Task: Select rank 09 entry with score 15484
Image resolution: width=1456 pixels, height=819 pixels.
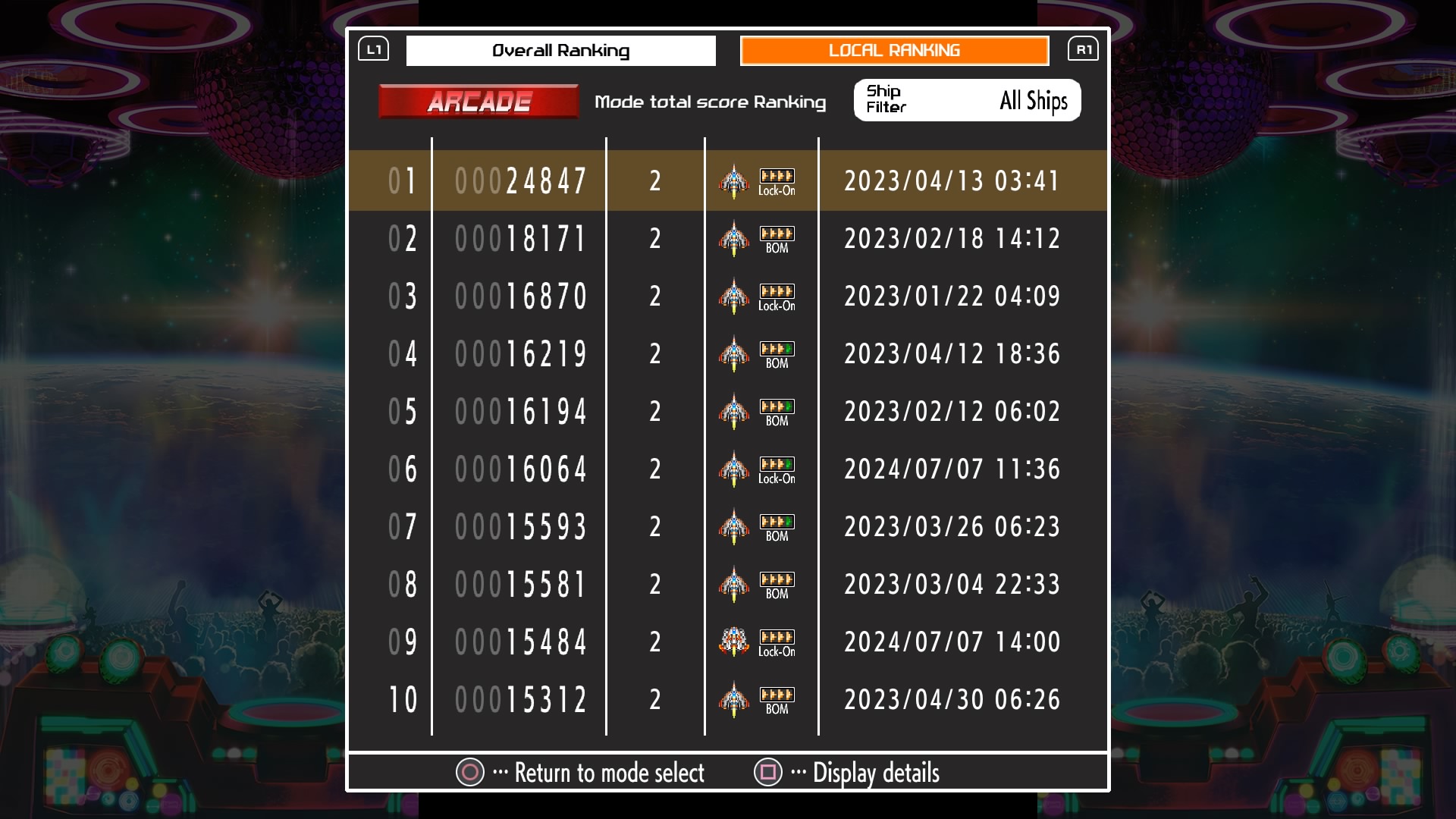Action: 726,642
